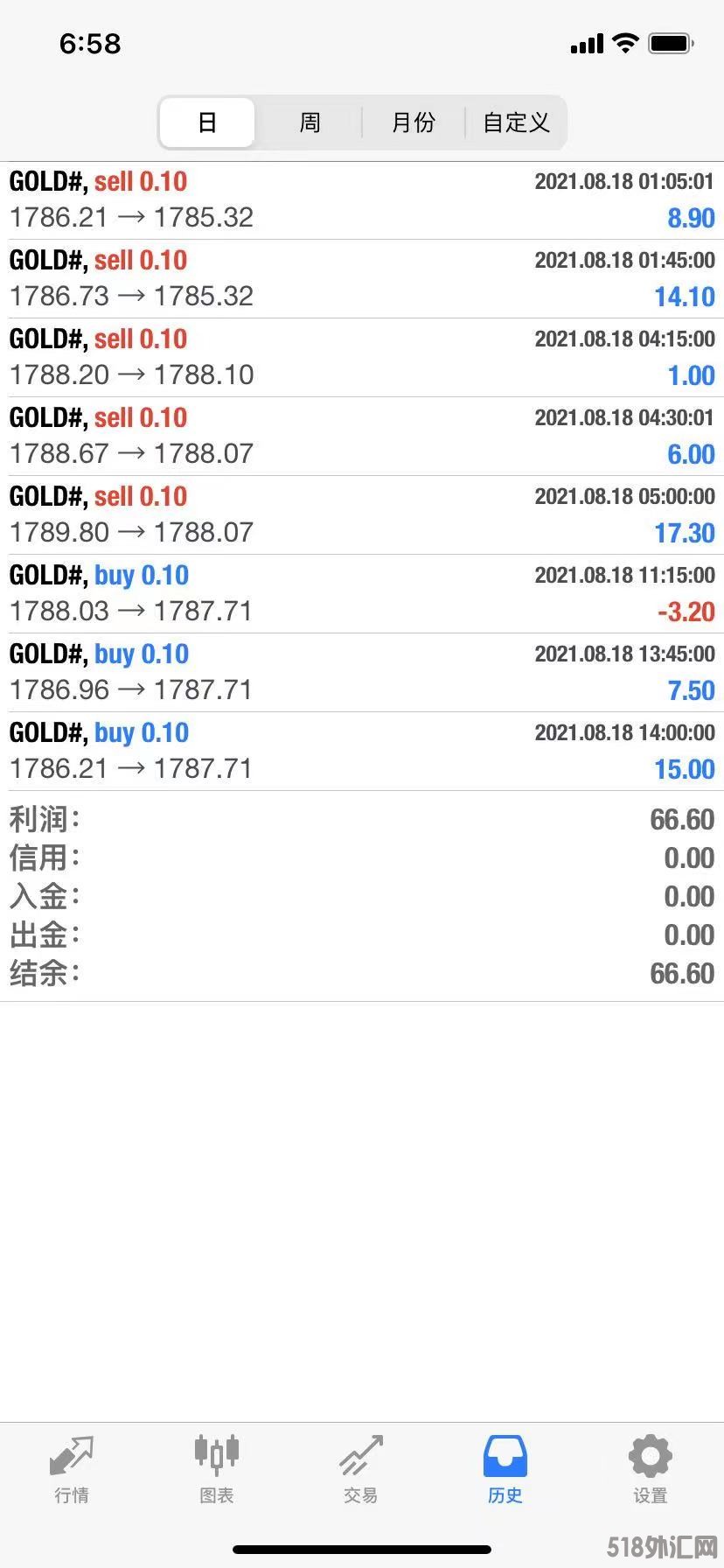Open the buy trade with -3.20 loss

pos(362,594)
